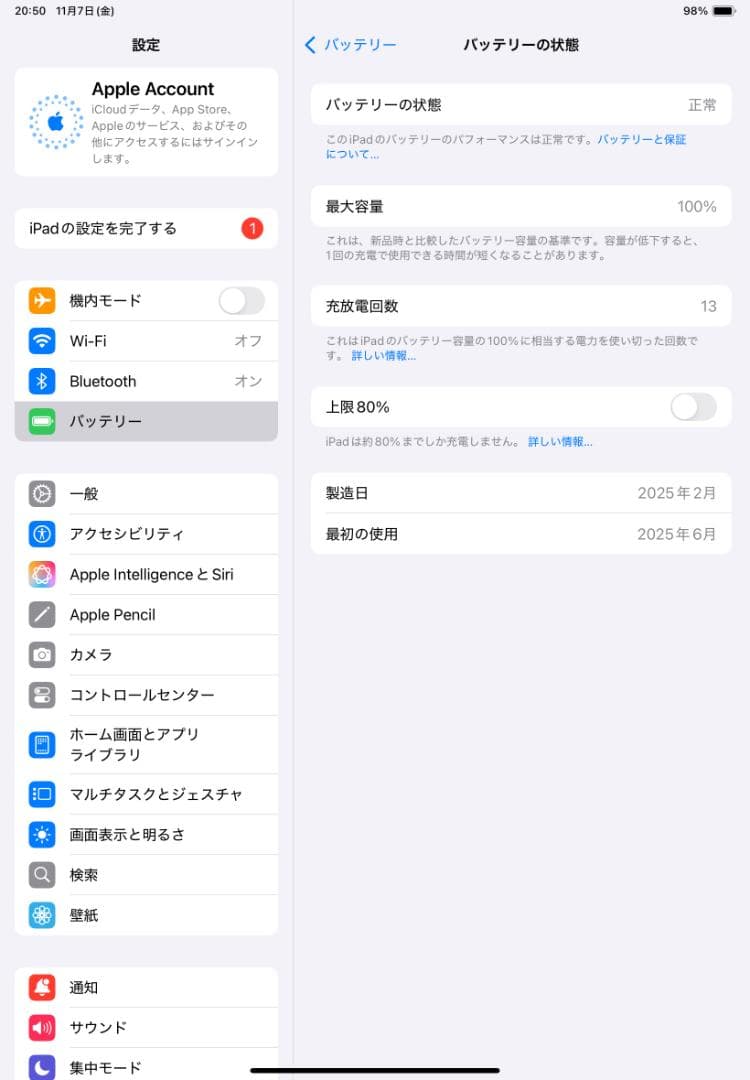The height and width of the screenshot is (1080, 750).
Task: Open Focus mode (集中モード) icon
Action: click(42, 1066)
